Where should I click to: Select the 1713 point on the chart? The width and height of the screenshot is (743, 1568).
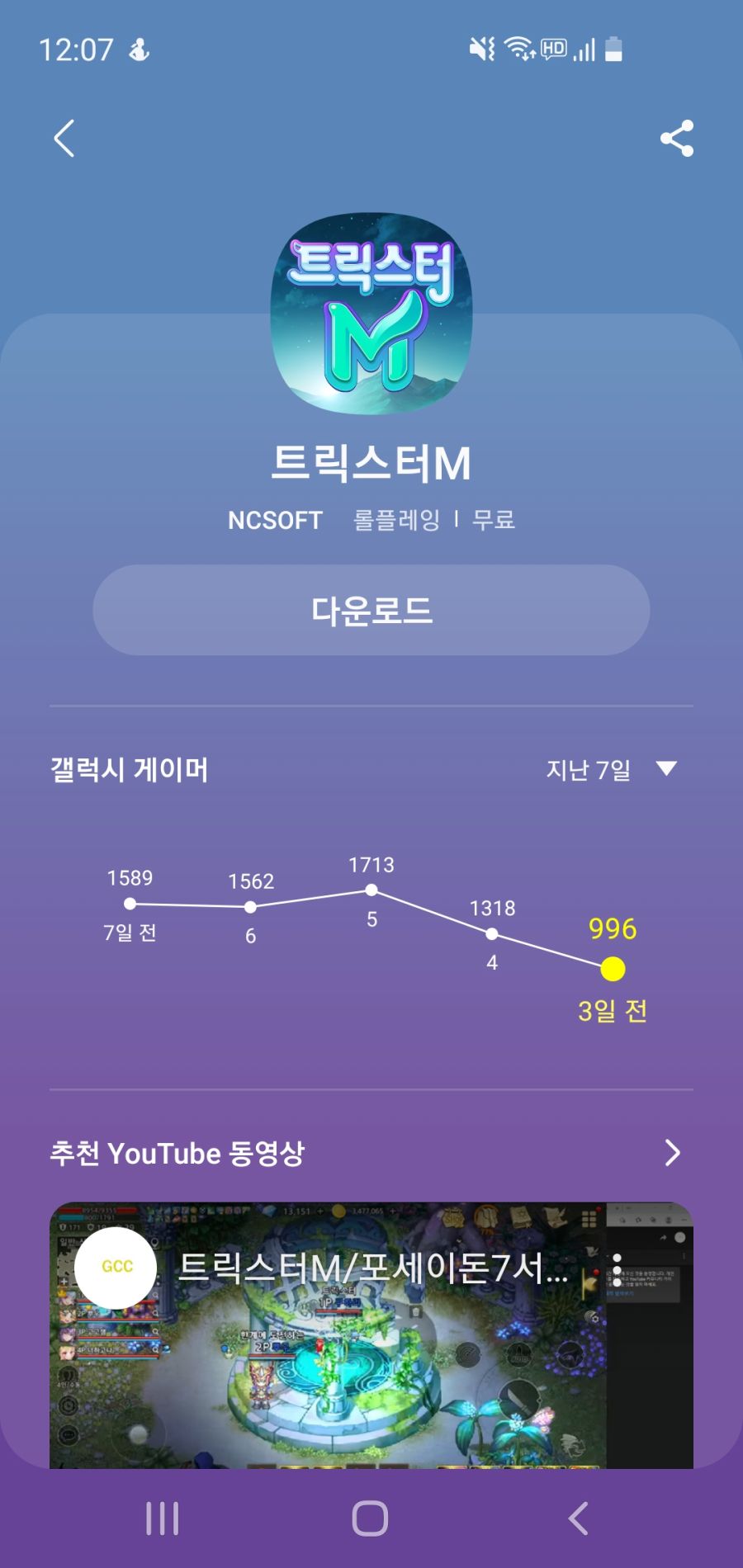[371, 890]
